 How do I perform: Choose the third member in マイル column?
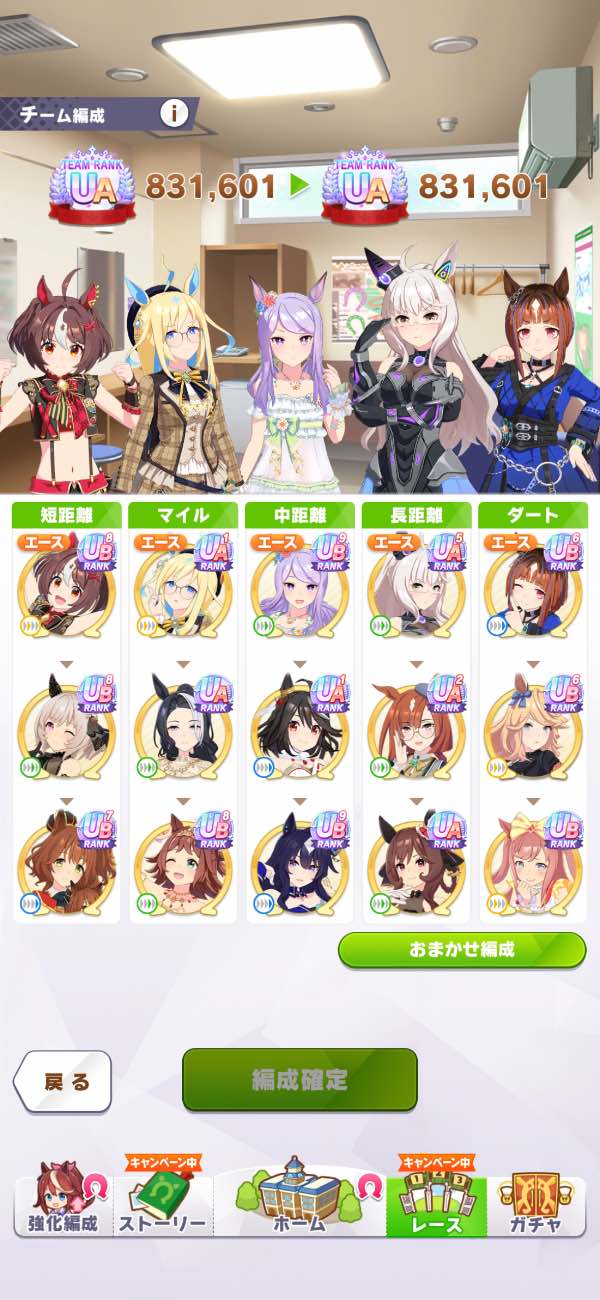point(182,866)
